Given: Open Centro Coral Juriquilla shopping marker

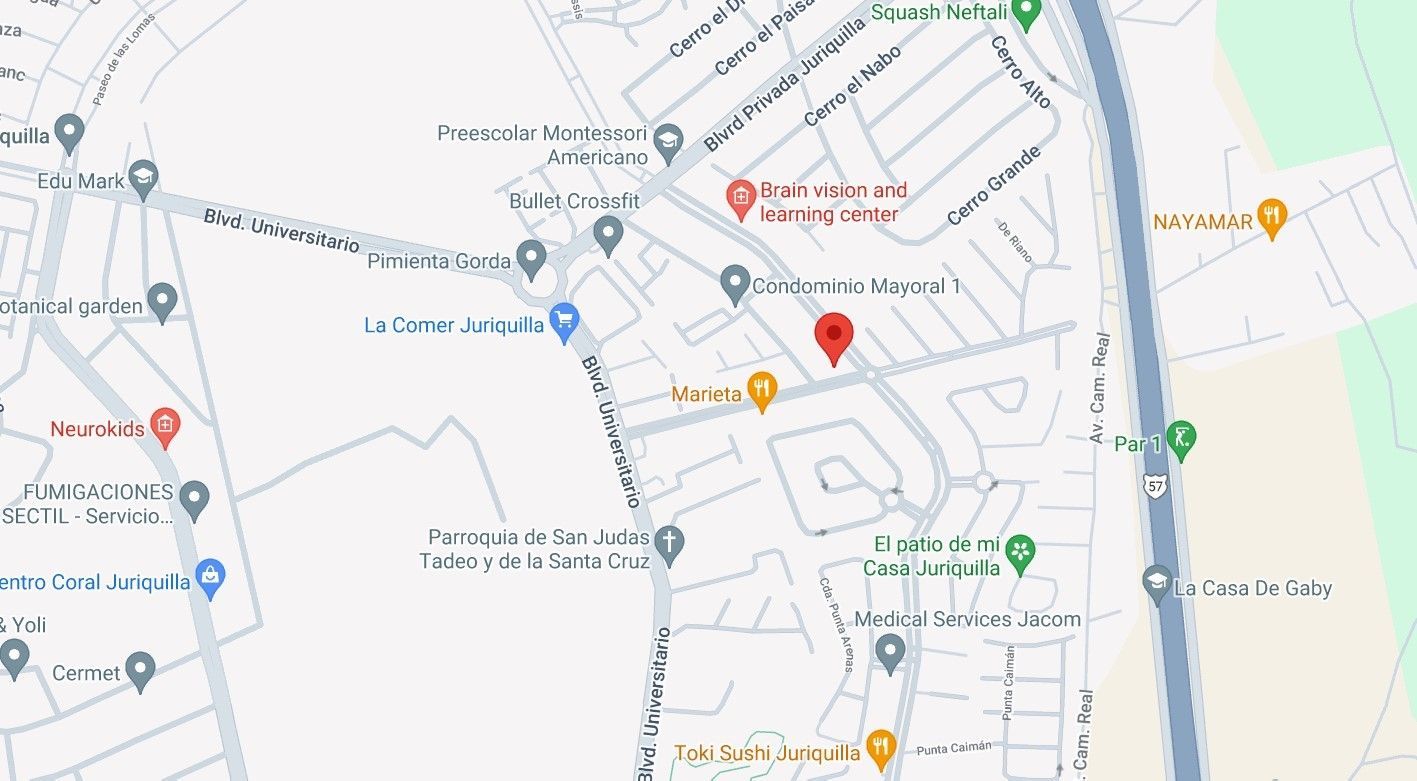Looking at the screenshot, I should coord(210,579).
